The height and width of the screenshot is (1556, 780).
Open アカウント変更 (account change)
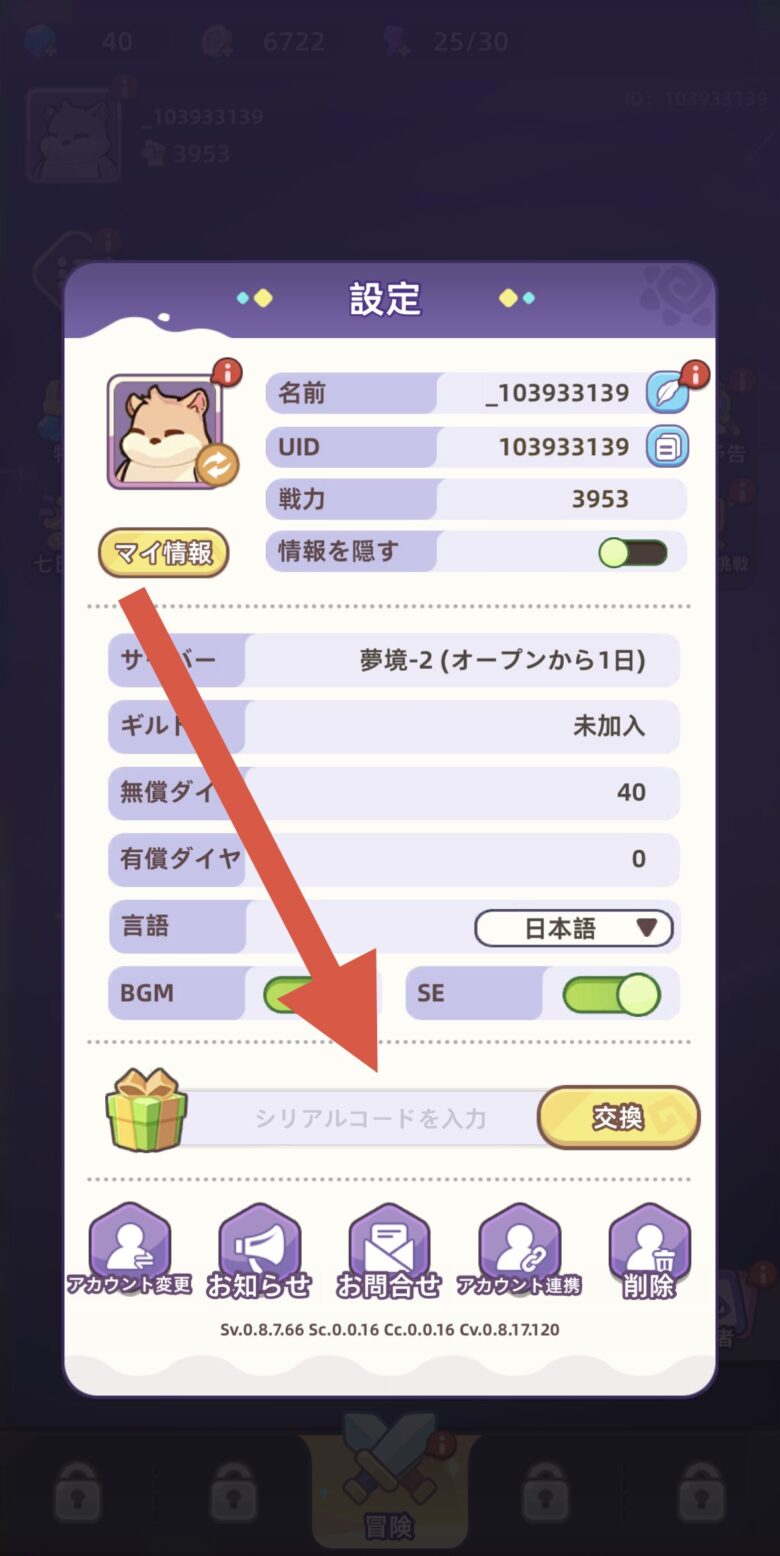click(x=129, y=1243)
